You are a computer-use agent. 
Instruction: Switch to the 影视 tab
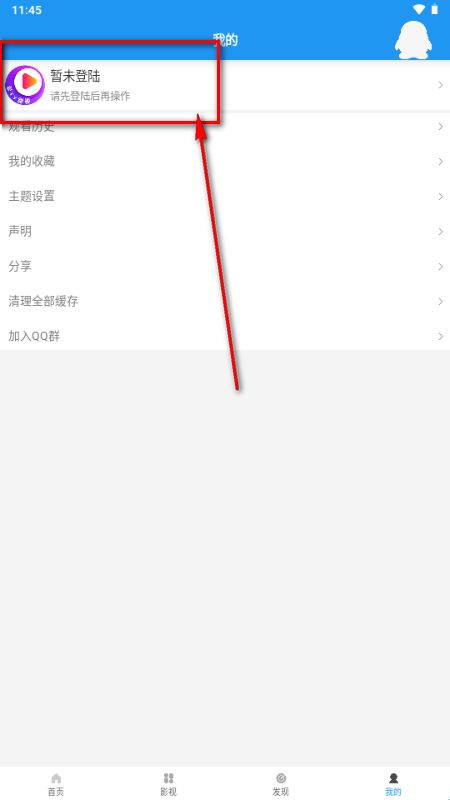click(168, 784)
